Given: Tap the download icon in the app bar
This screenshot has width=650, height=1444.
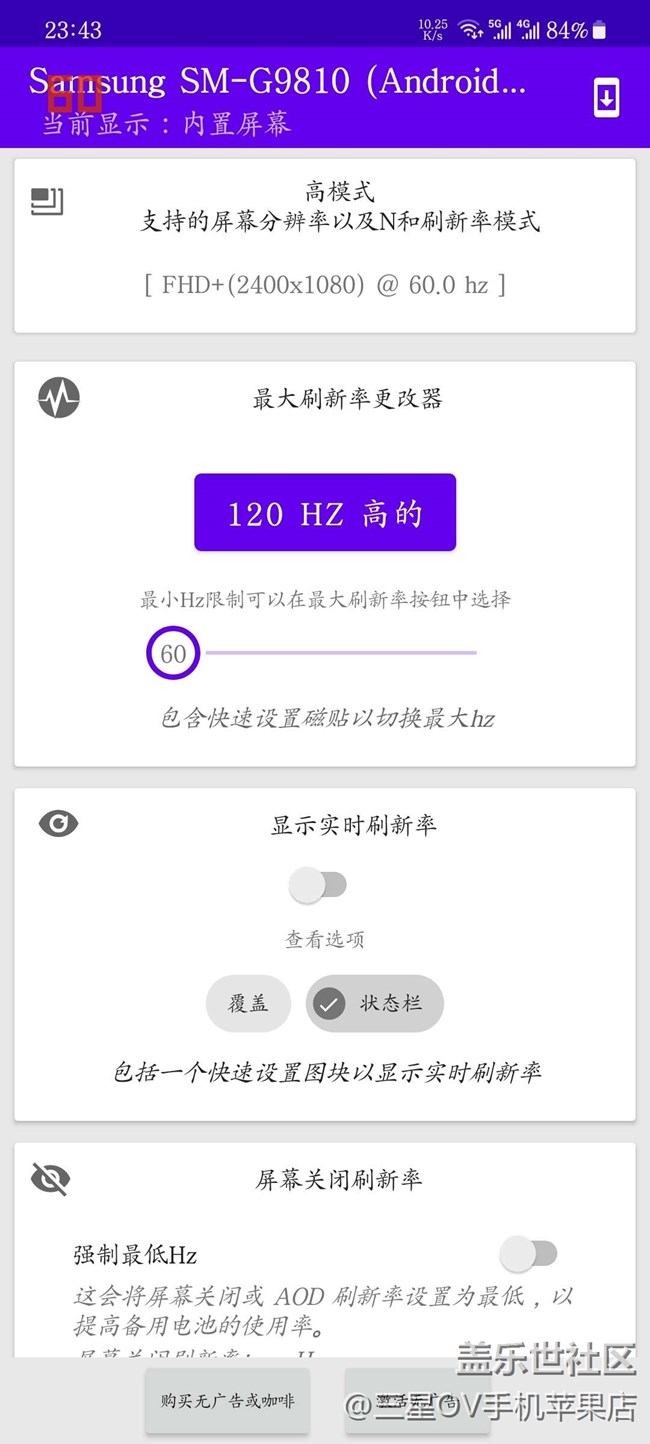Looking at the screenshot, I should 606,98.
